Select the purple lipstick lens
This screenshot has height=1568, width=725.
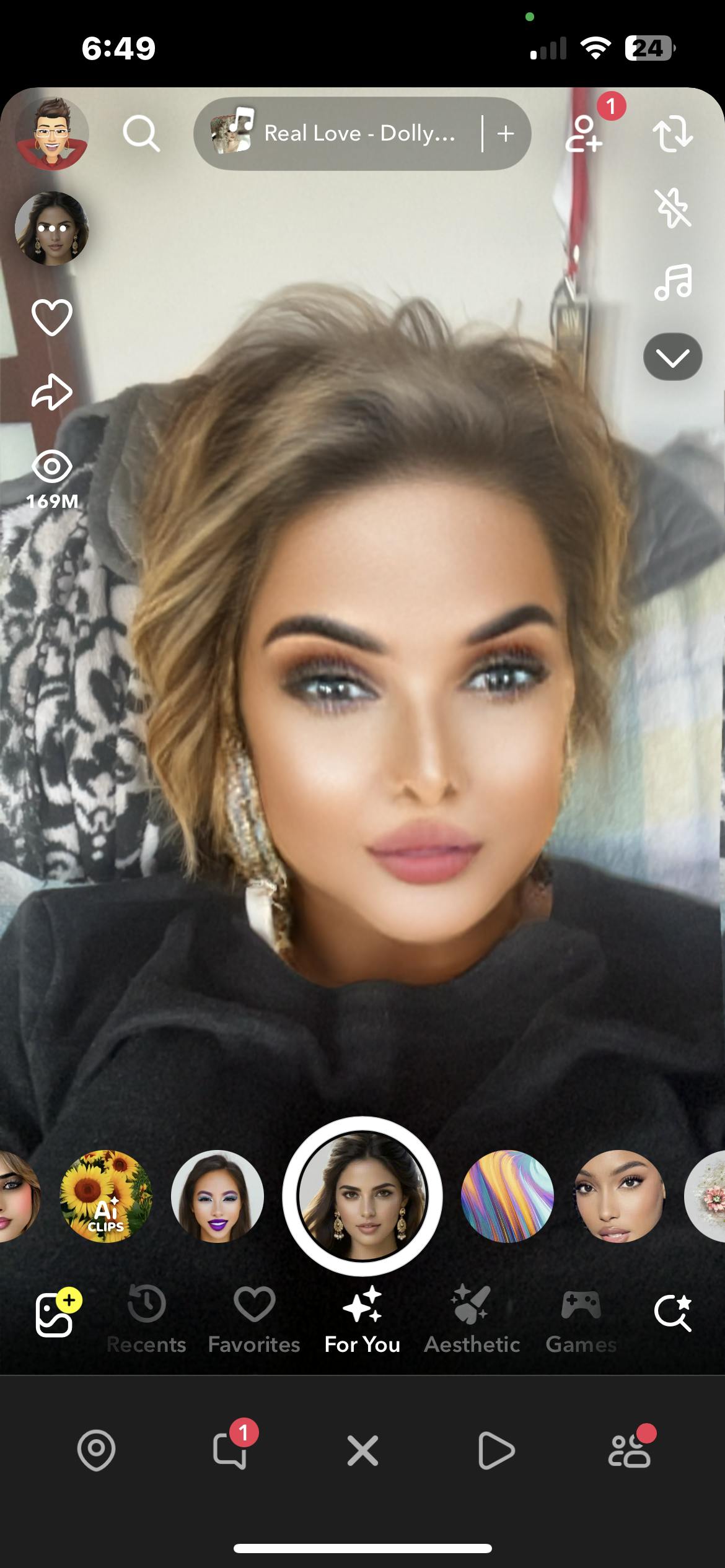pos(217,1196)
